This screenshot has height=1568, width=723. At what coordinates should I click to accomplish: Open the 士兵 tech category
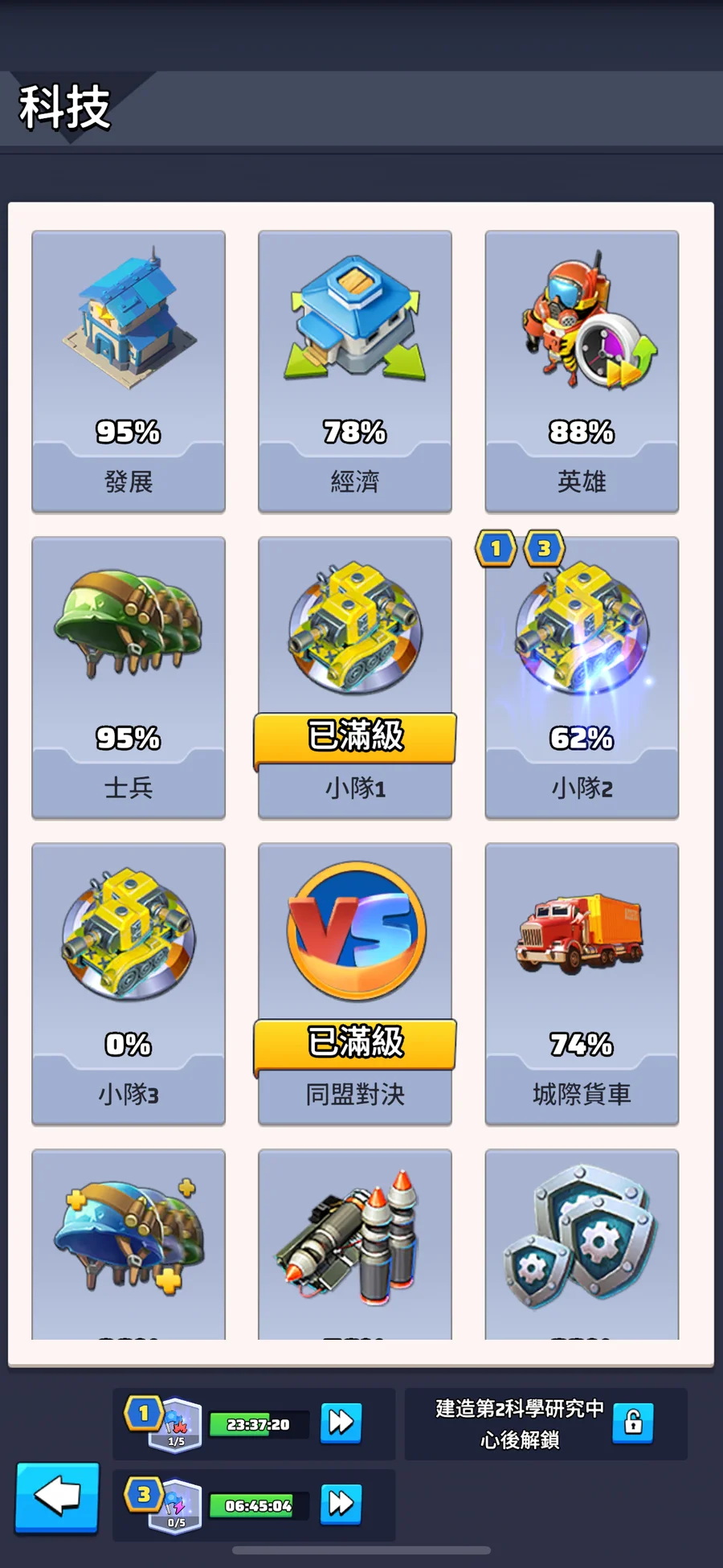point(129,677)
